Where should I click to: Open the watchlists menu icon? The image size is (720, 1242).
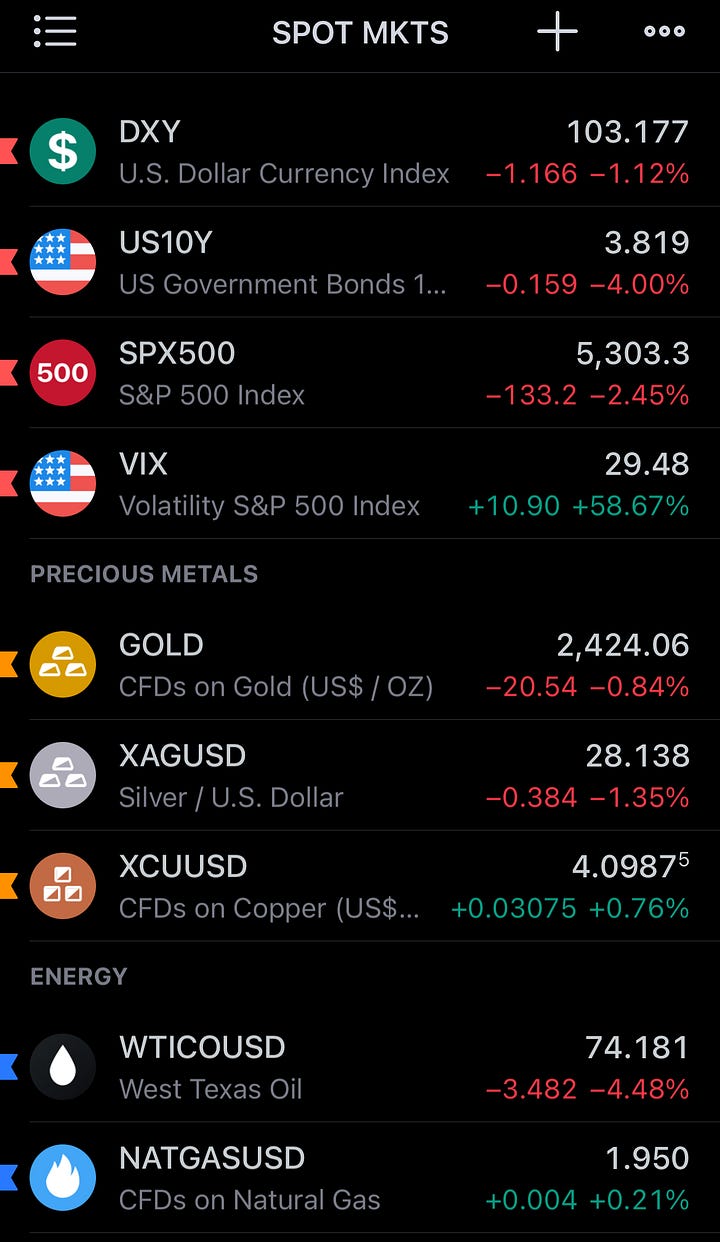55,31
